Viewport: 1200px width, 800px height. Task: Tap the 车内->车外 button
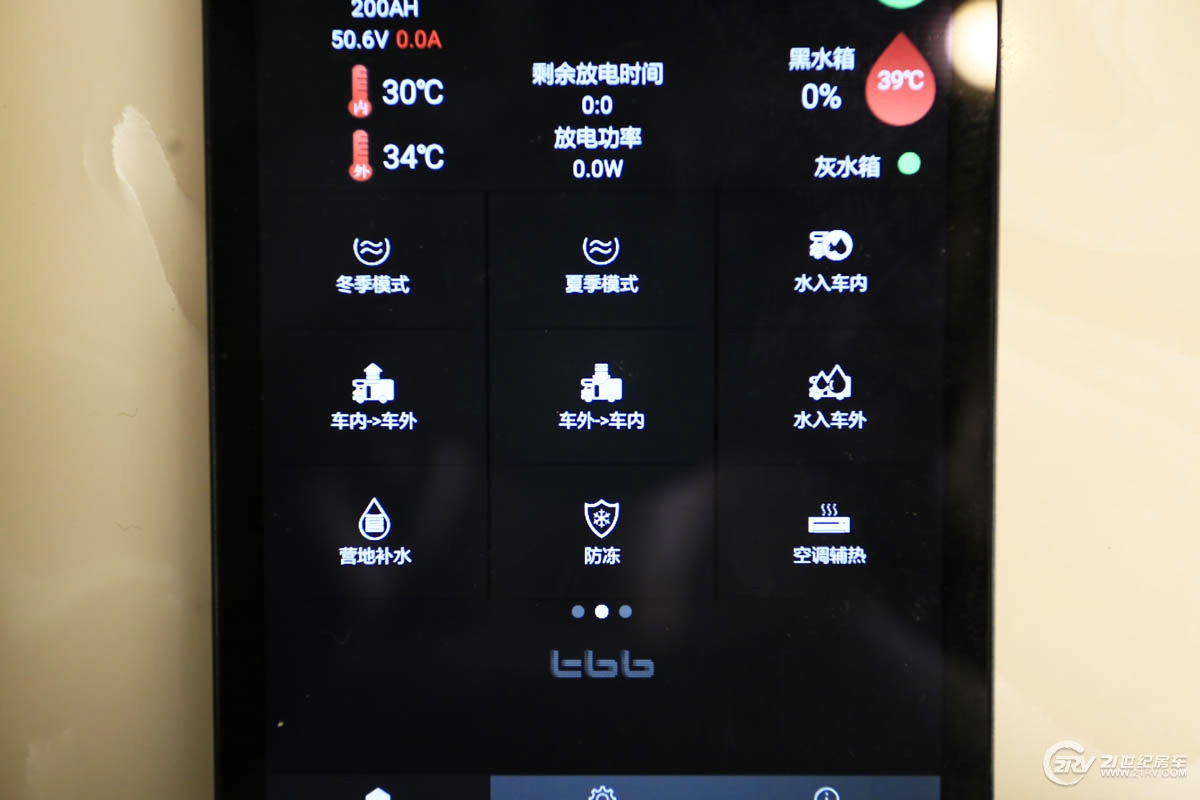(373, 398)
